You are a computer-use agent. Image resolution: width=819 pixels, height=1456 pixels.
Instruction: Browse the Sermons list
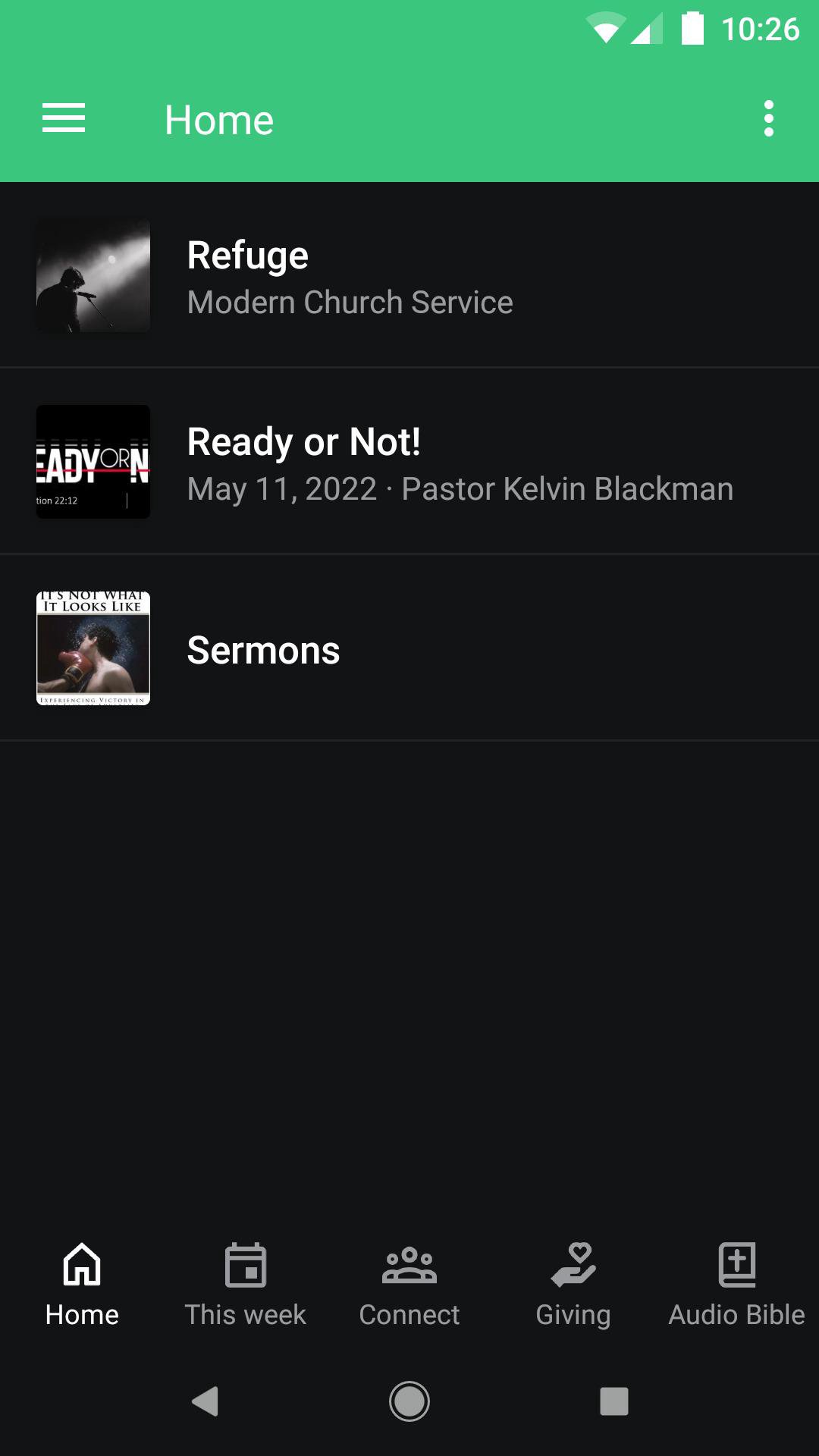click(409, 648)
